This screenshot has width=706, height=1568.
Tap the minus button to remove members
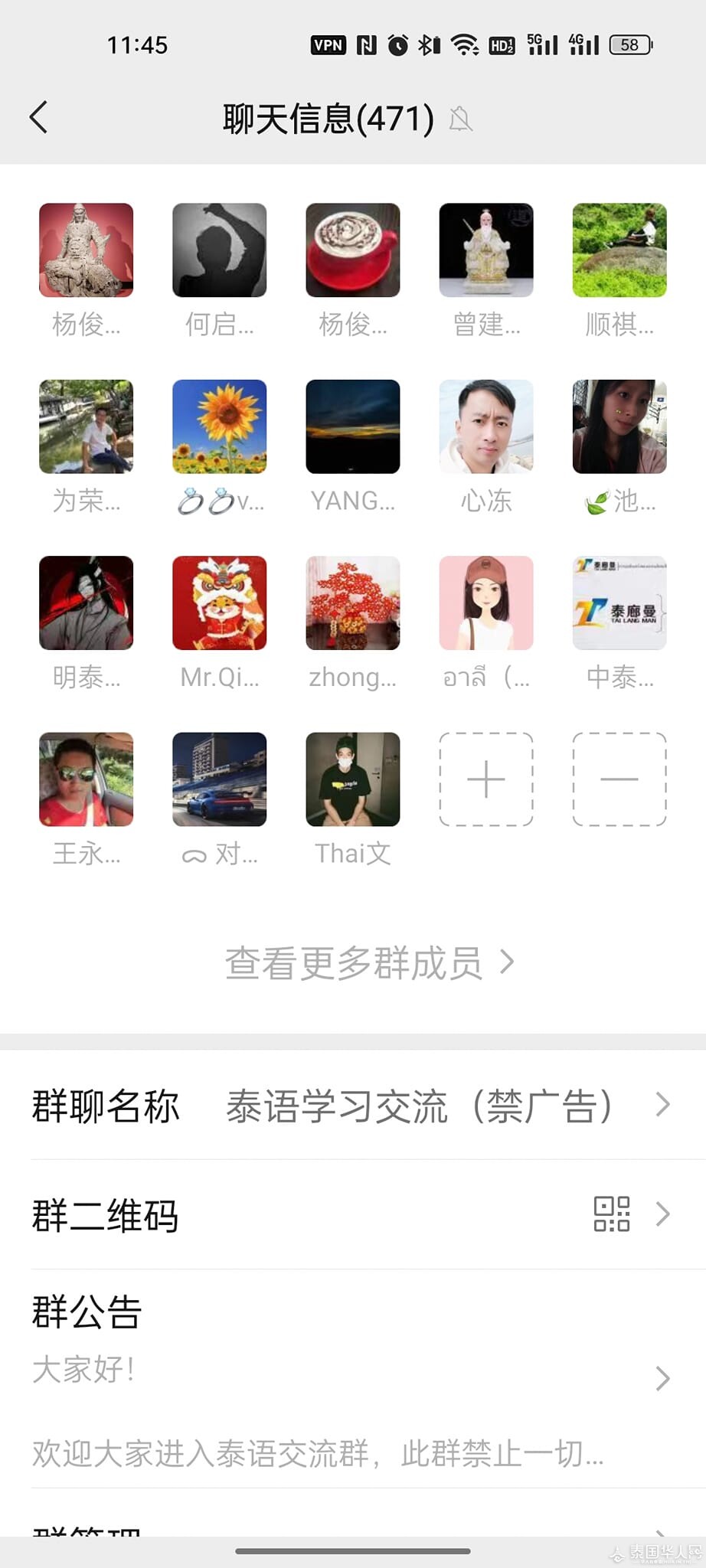[619, 779]
